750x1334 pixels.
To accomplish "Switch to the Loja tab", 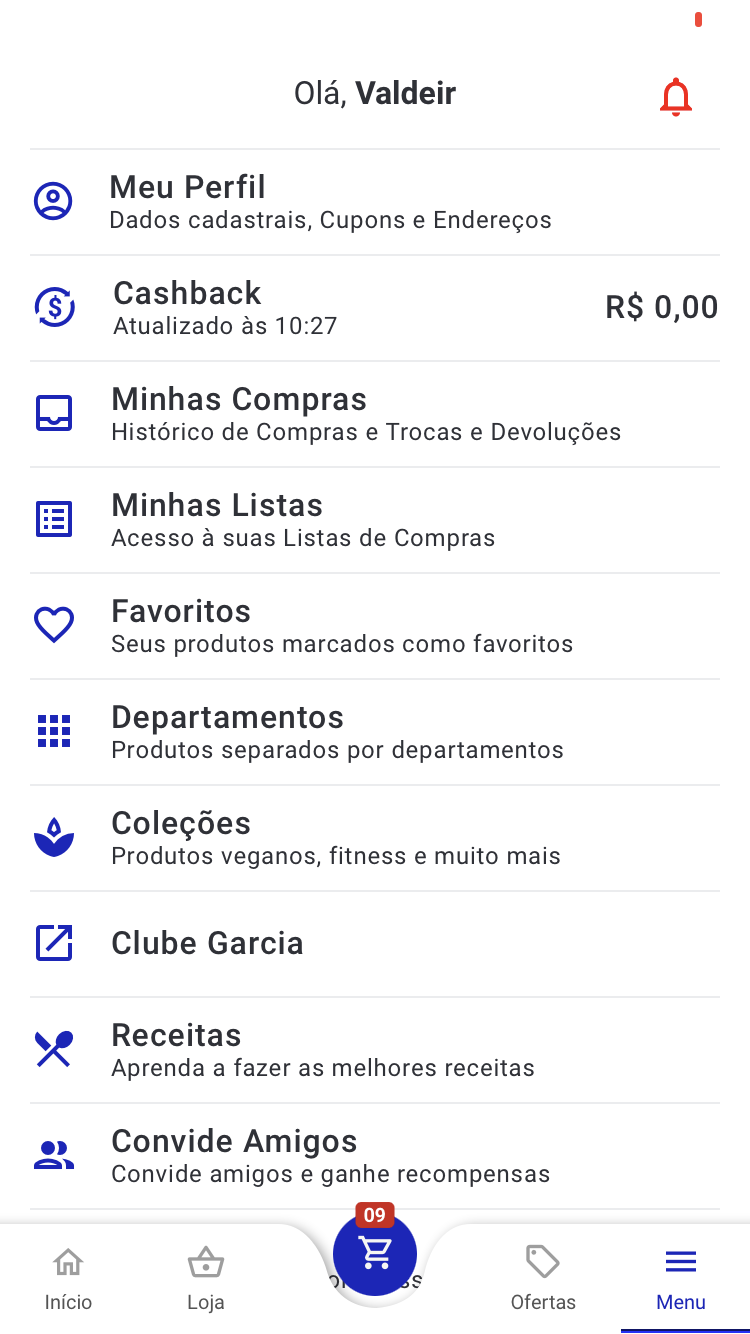I will point(206,1278).
